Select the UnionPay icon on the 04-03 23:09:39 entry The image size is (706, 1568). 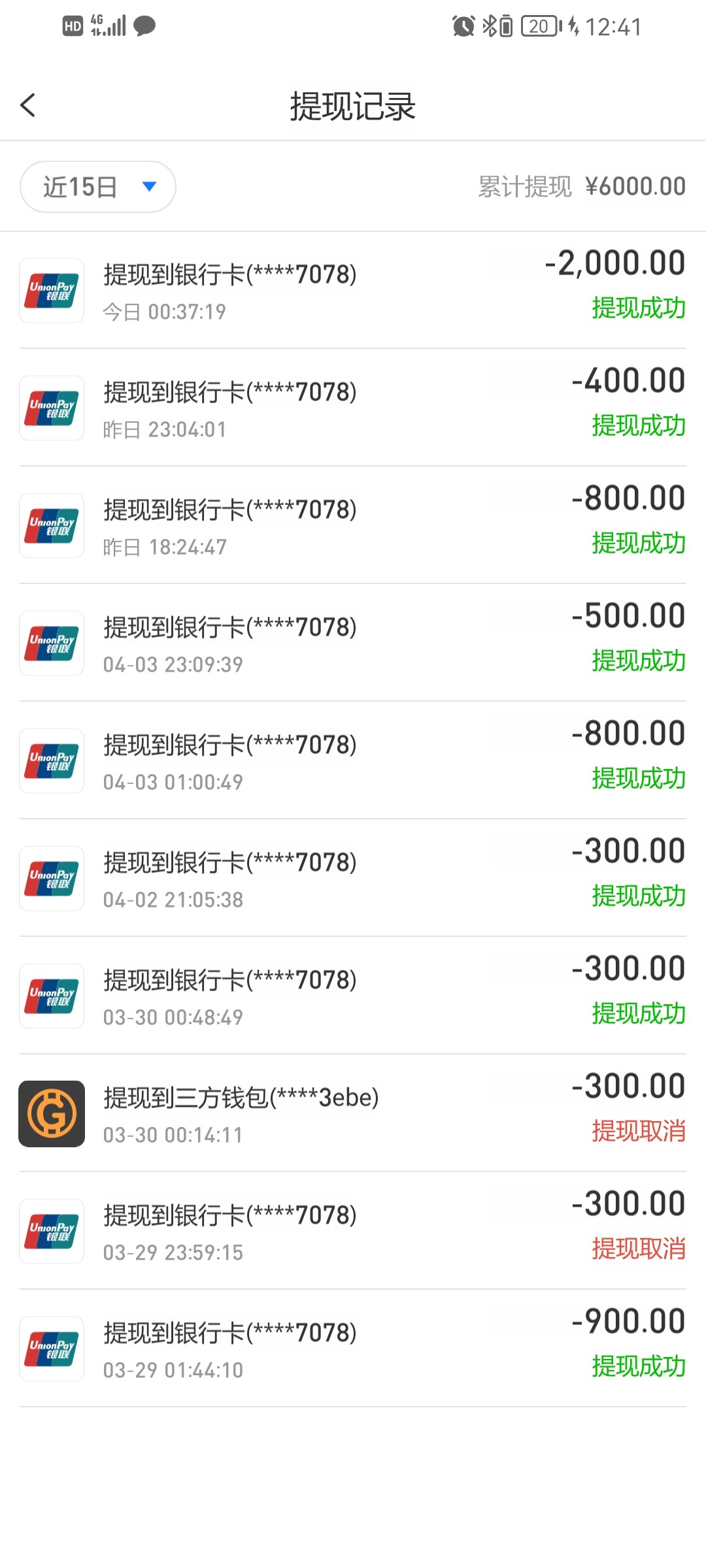[x=51, y=643]
